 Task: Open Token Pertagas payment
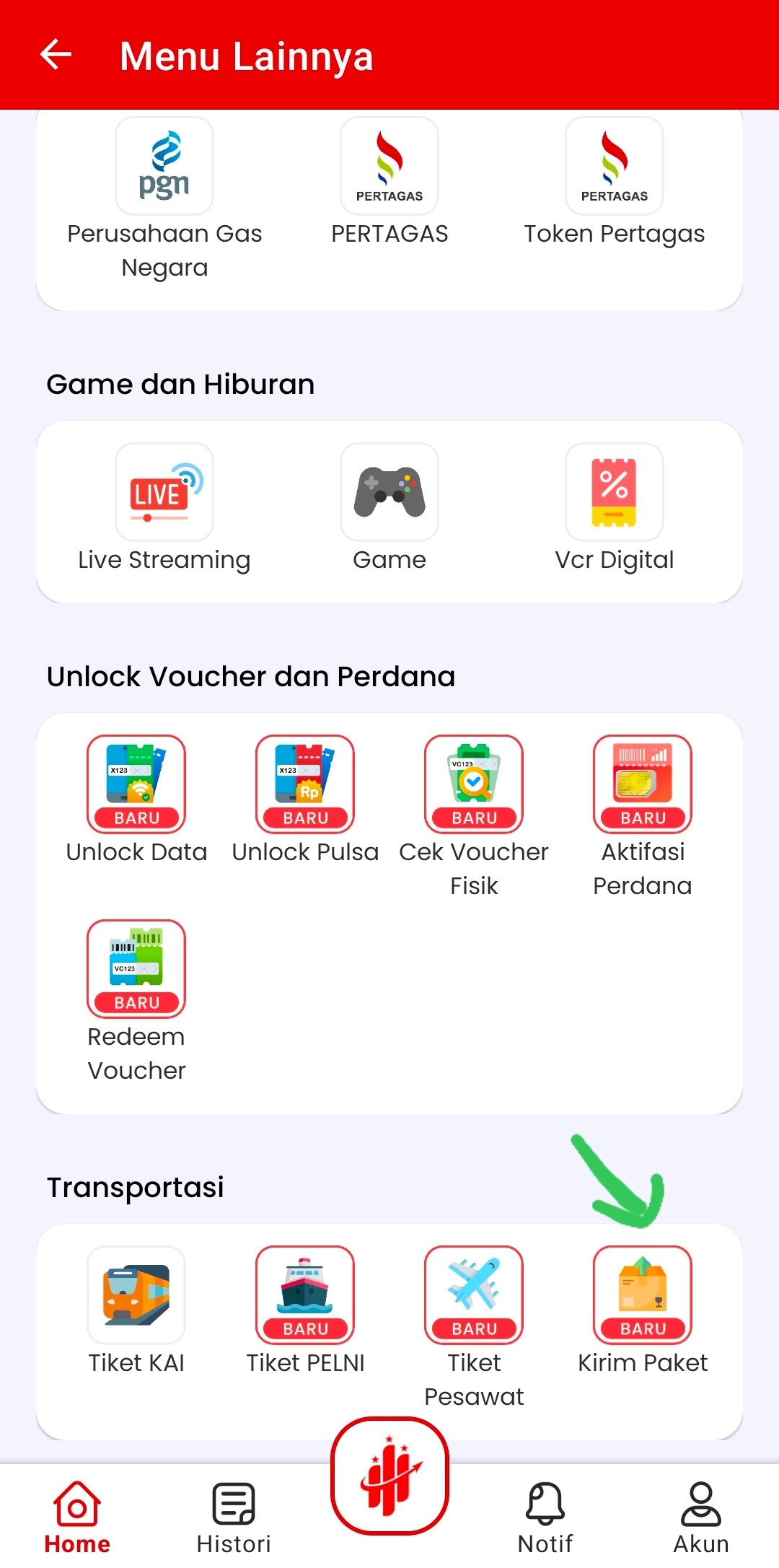[x=614, y=165]
